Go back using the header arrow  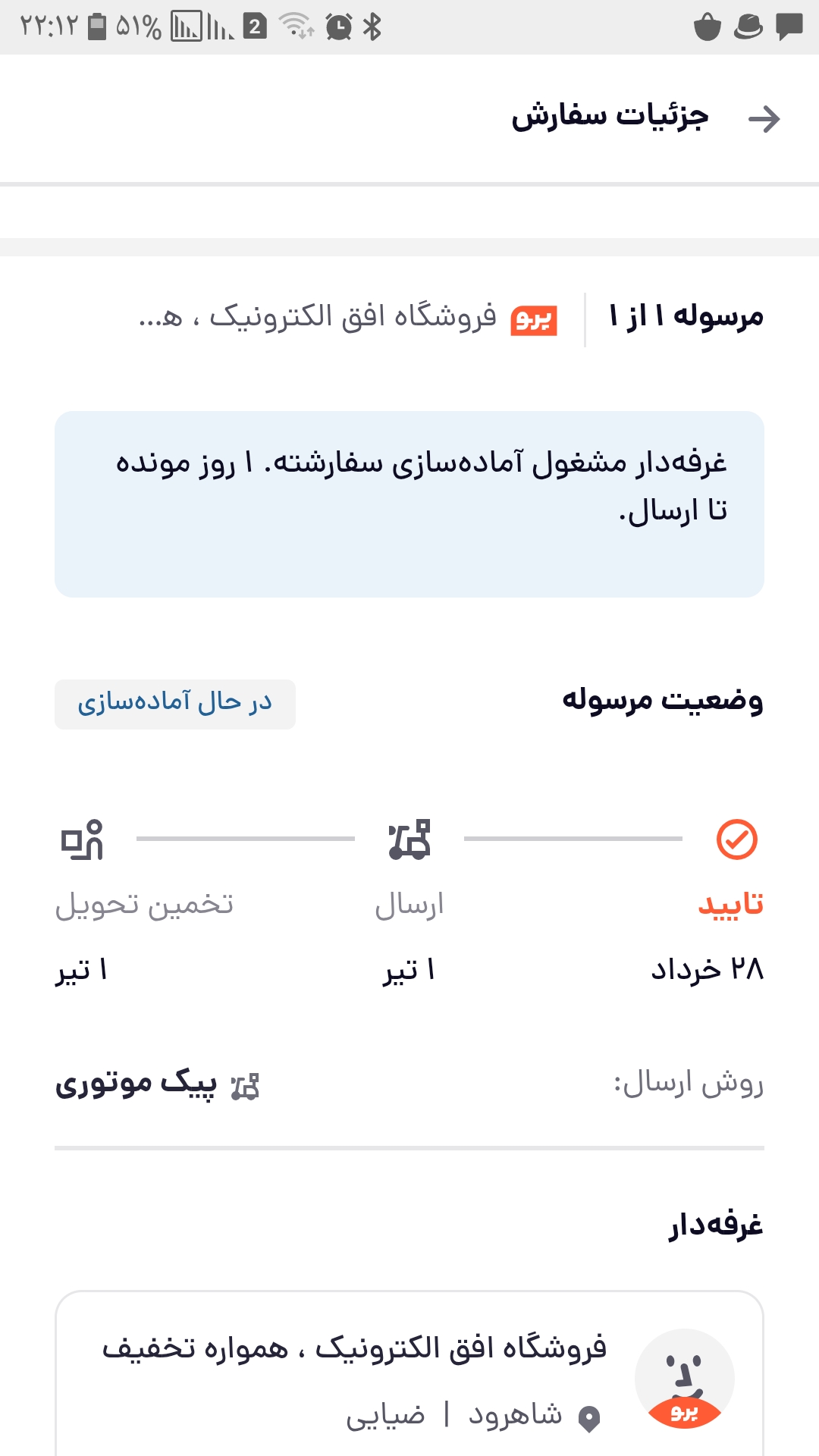pos(764,119)
